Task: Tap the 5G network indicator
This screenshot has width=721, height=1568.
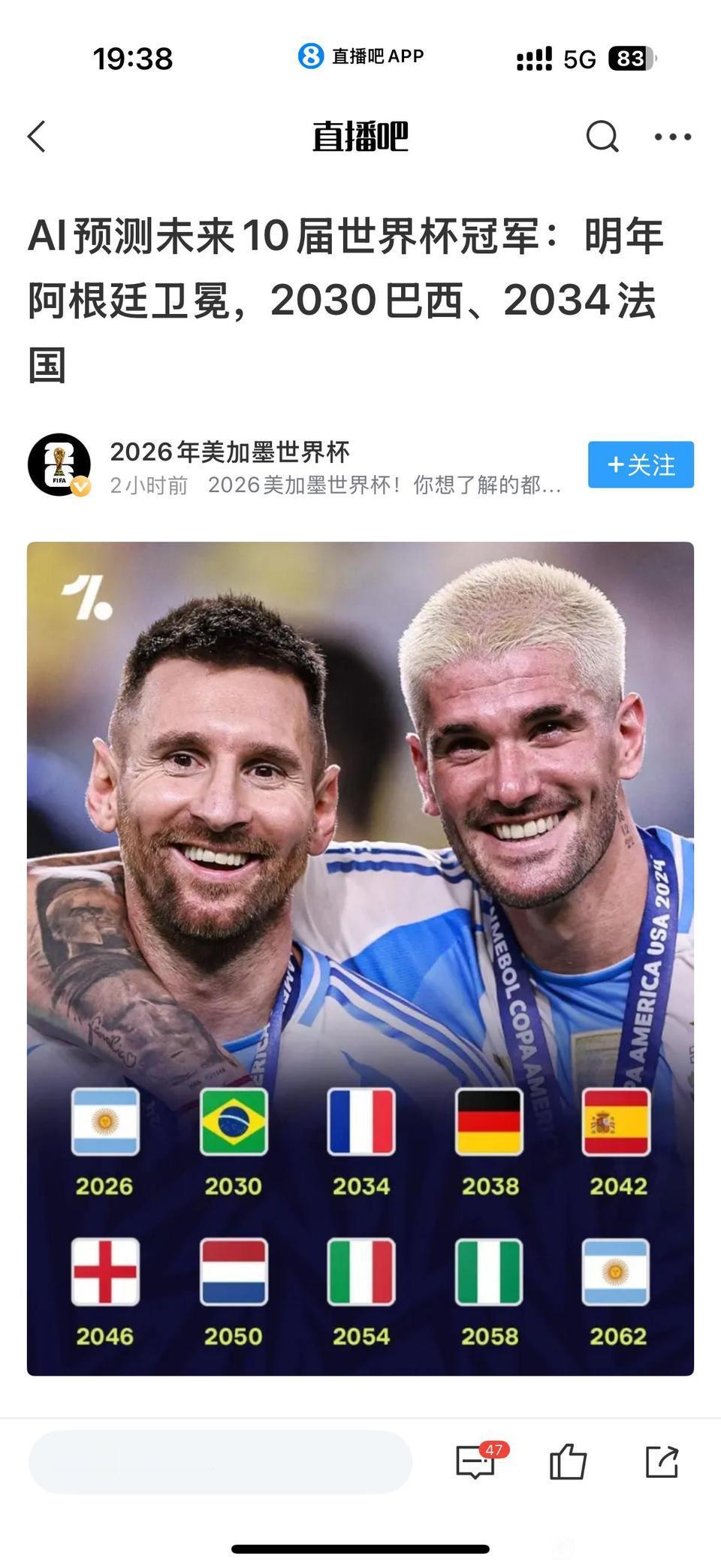Action: (578, 56)
